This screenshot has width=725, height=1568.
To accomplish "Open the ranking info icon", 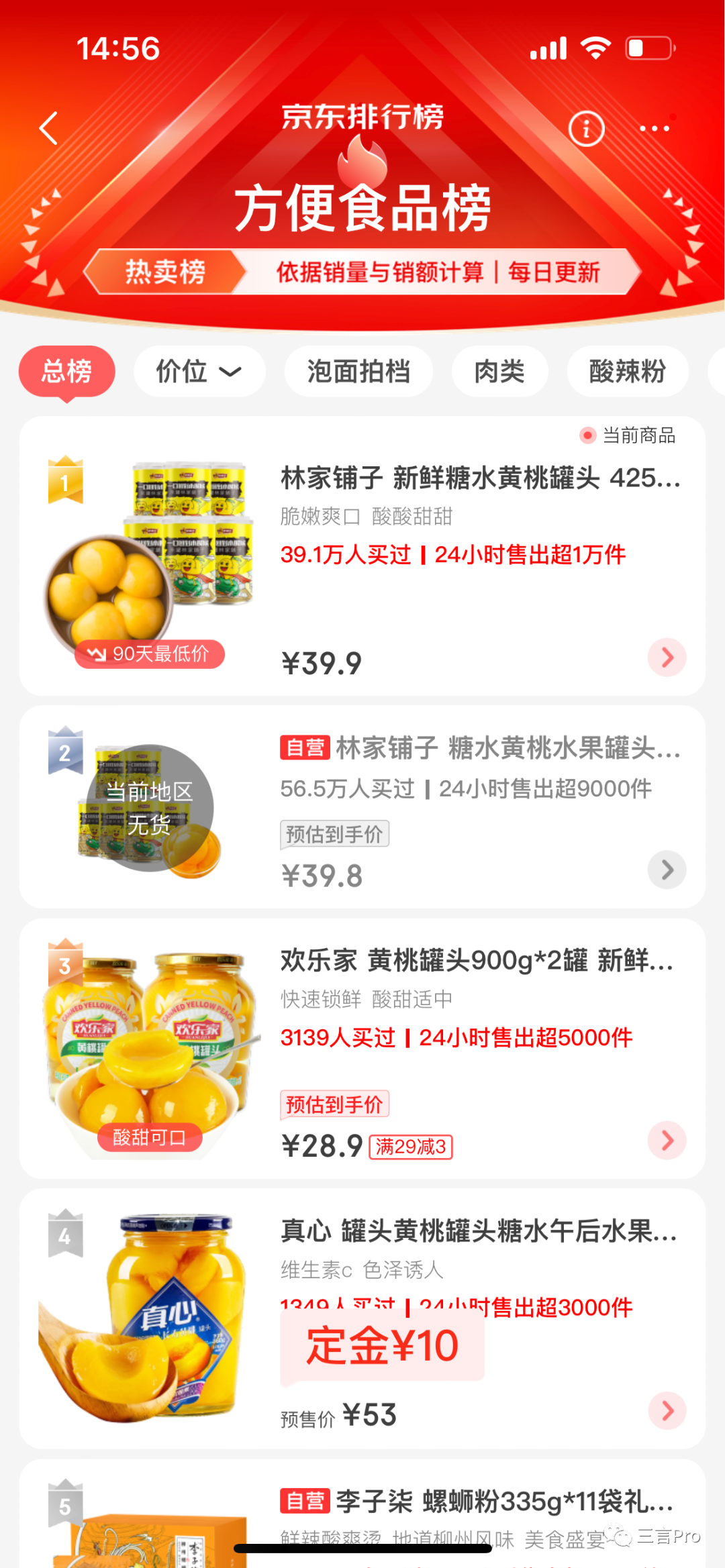I will click(x=586, y=128).
